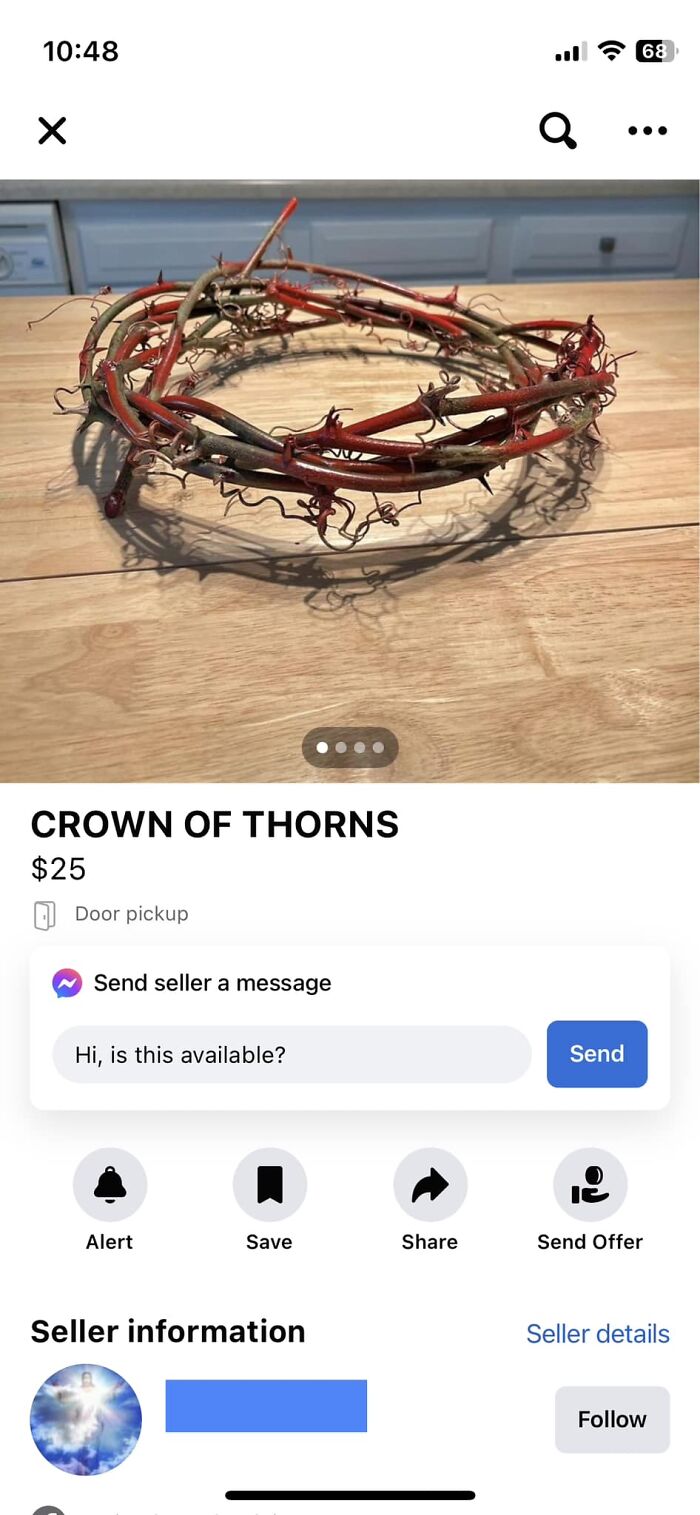This screenshot has width=700, height=1515.
Task: Edit the "Hi, is this available?" message
Action: [x=291, y=1054]
